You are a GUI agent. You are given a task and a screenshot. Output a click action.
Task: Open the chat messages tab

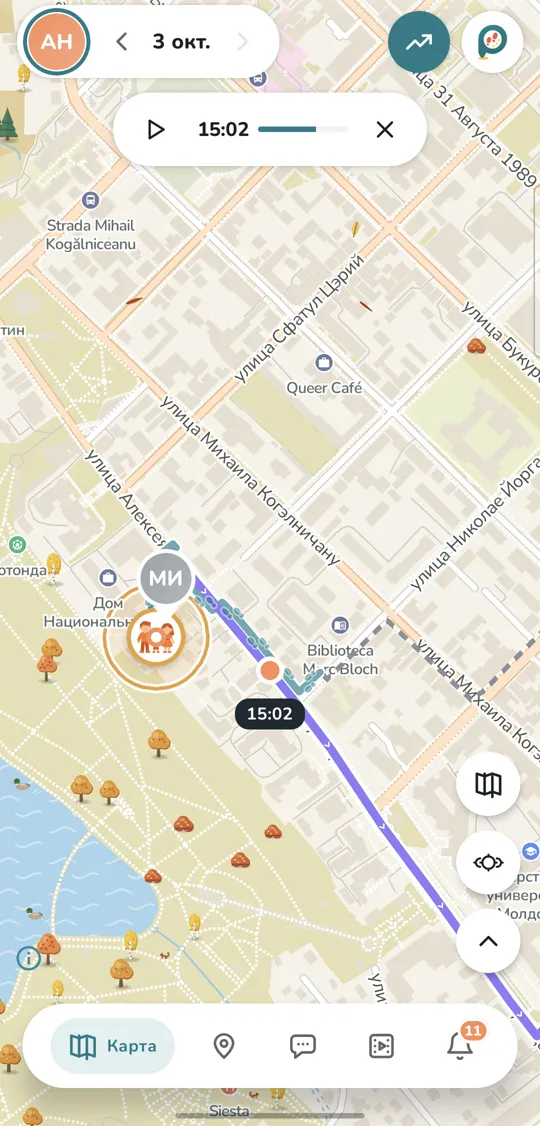(x=302, y=1046)
